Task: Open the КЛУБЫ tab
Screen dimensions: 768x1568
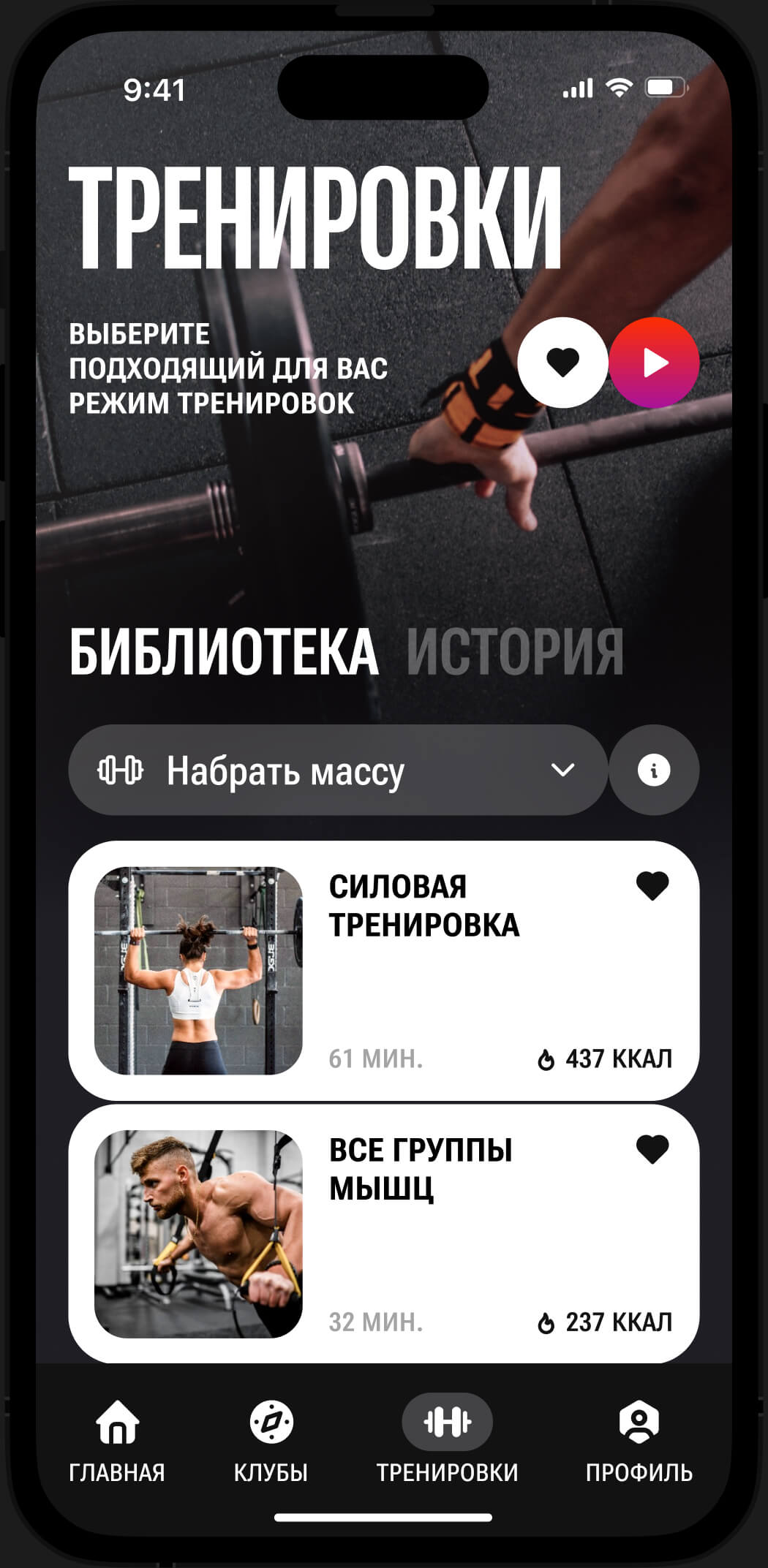Action: [271, 1440]
